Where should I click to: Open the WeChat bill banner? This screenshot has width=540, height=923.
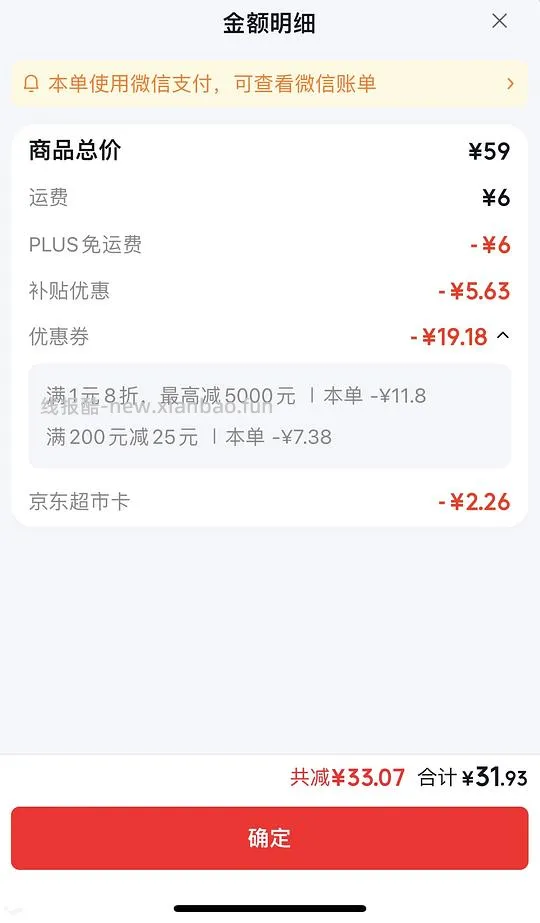pyautogui.click(x=270, y=84)
